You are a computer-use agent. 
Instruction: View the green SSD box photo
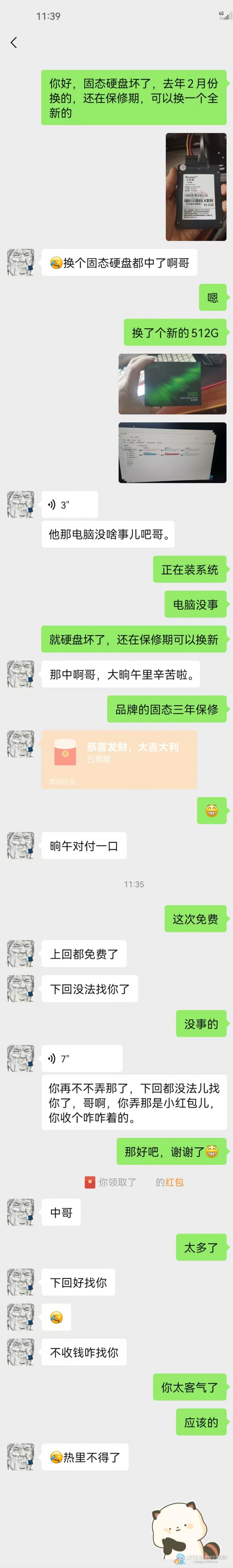point(172,384)
